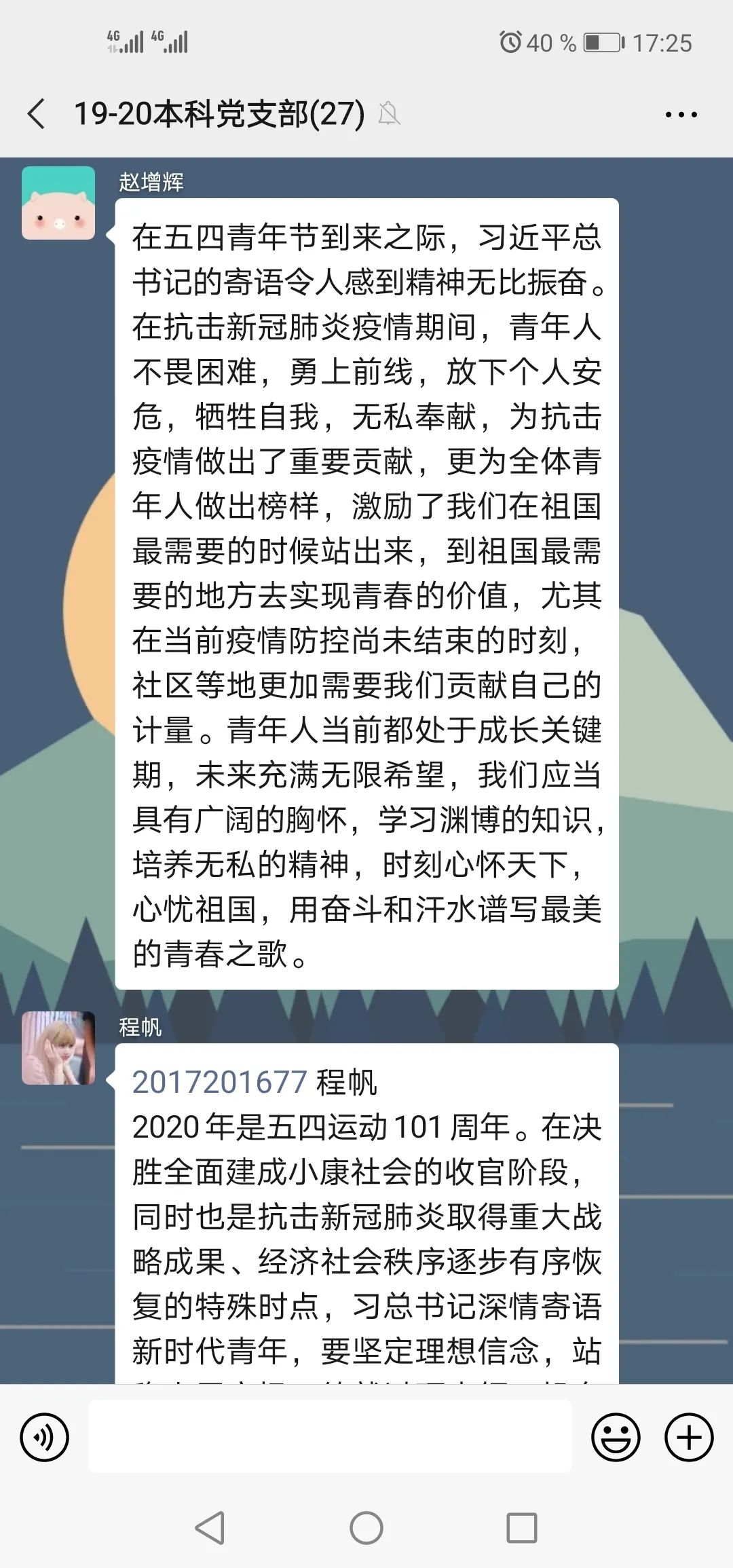Screen dimensions: 733x1568
Task: Tap the system home button
Action: coord(366,1529)
